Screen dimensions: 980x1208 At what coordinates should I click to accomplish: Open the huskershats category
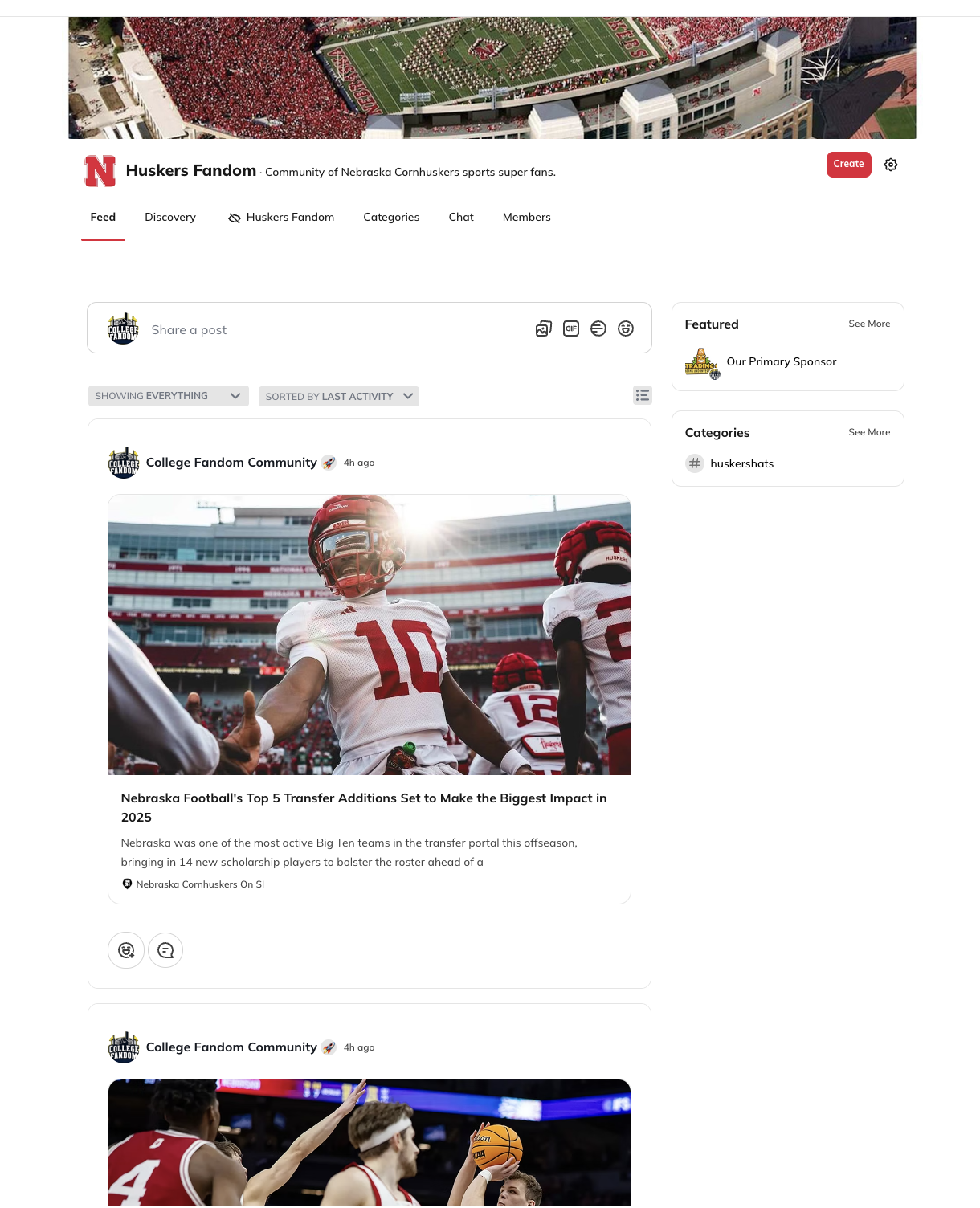point(741,463)
